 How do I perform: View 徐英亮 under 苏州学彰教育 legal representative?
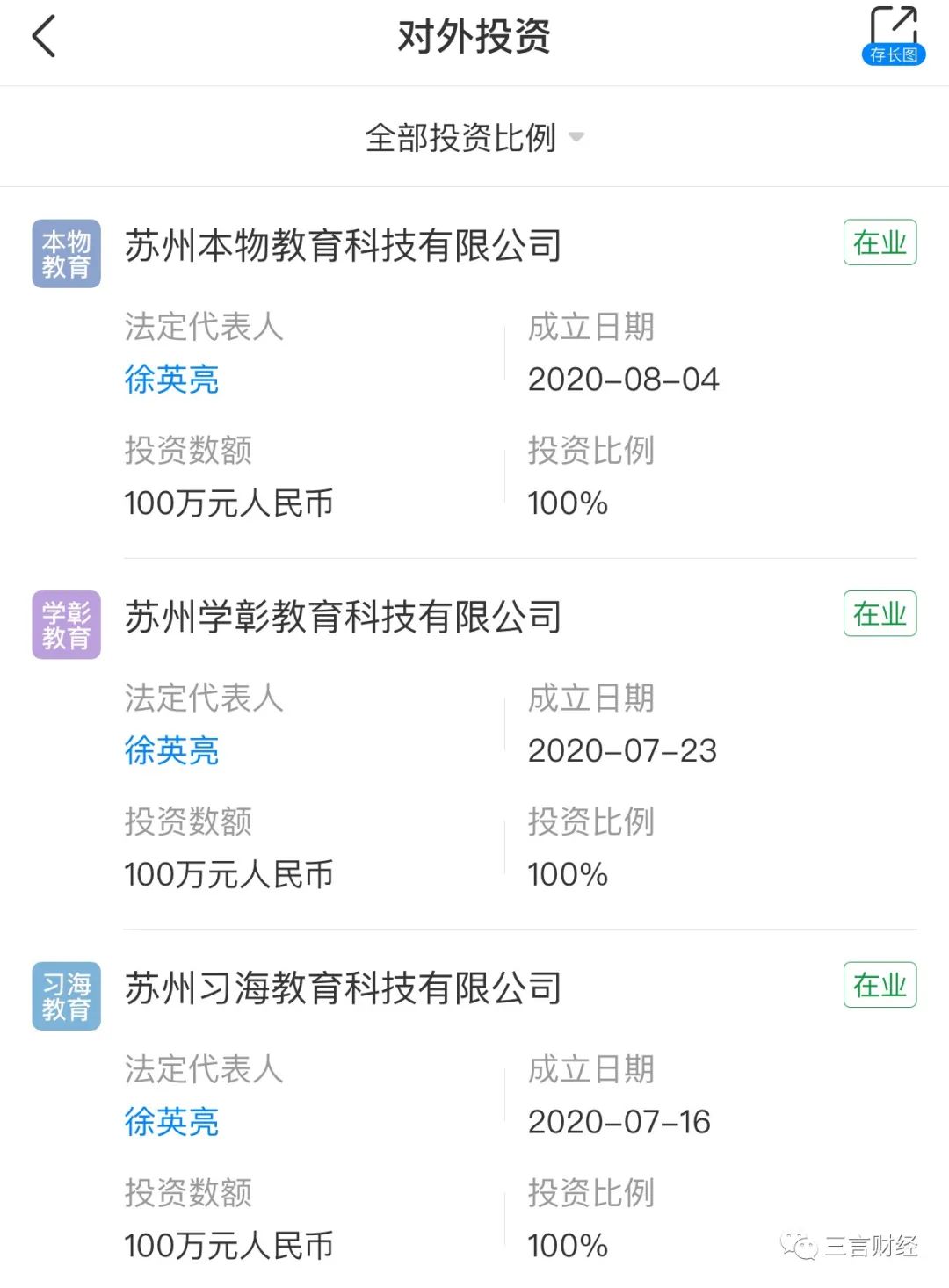(x=172, y=751)
